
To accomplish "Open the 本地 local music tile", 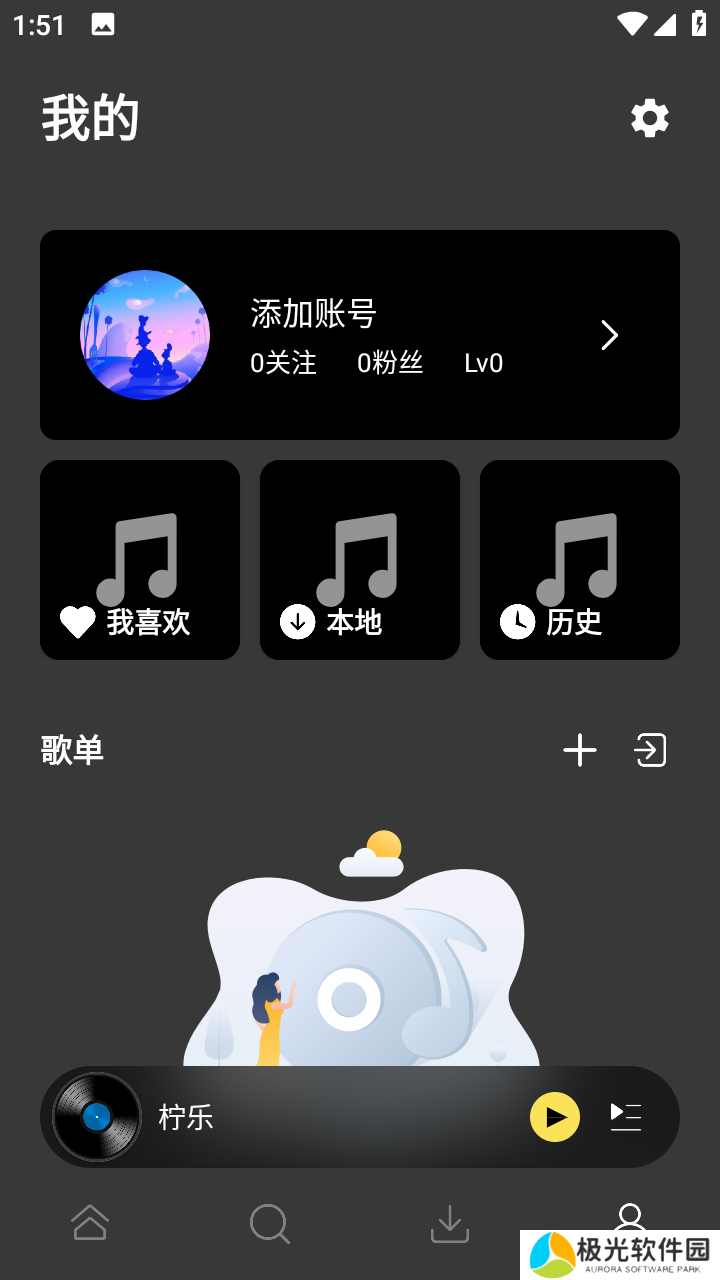I will click(360, 560).
